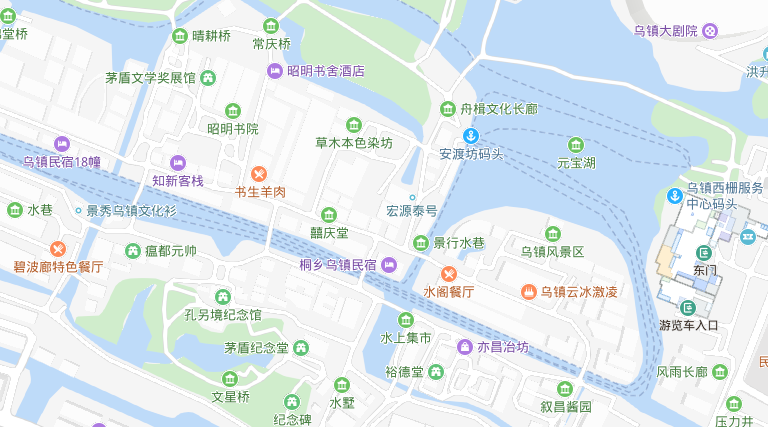Select the 游览车入口 entrance marker
768x427 pixels.
point(688,307)
